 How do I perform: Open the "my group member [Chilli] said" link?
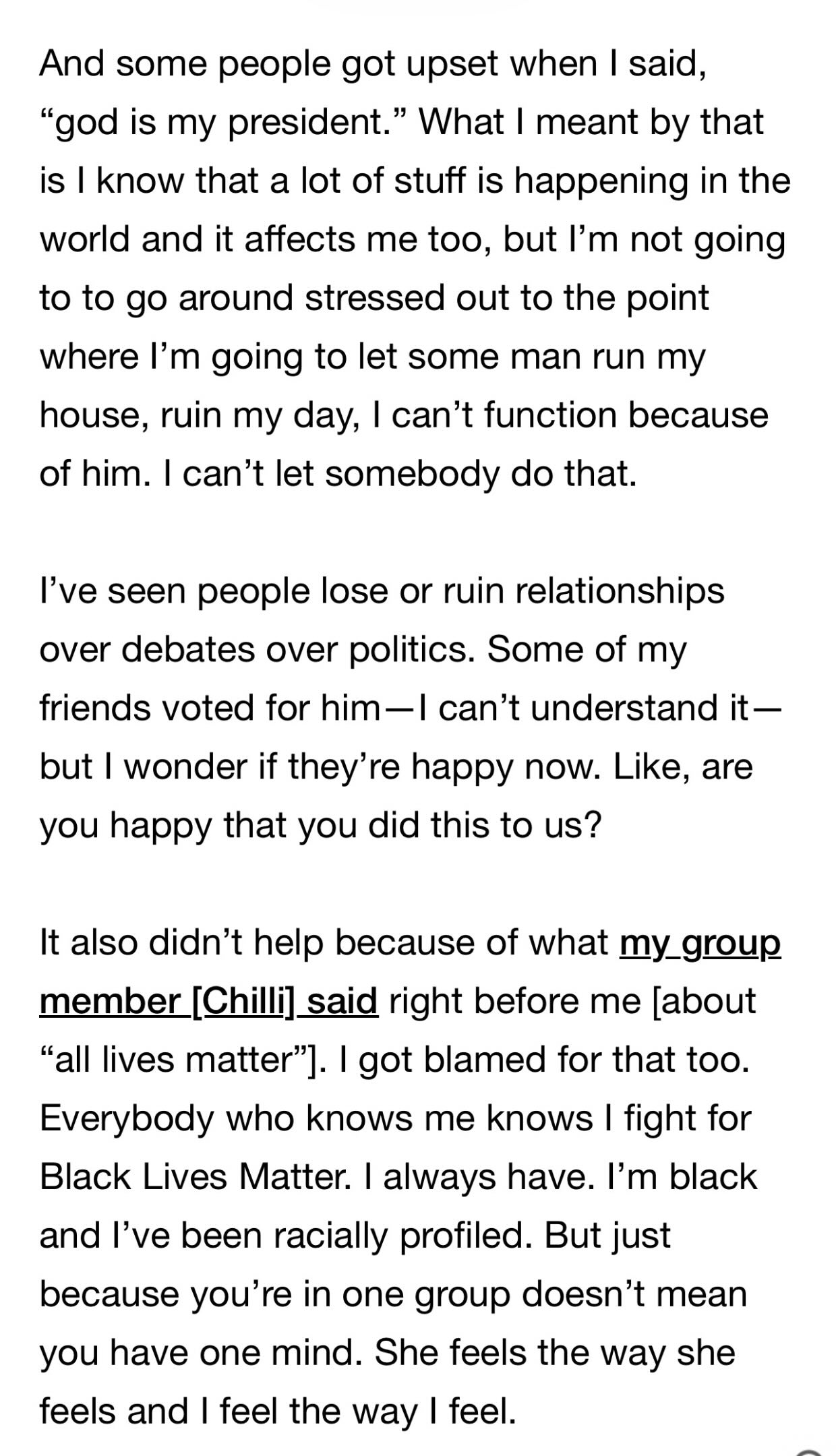point(208,1001)
